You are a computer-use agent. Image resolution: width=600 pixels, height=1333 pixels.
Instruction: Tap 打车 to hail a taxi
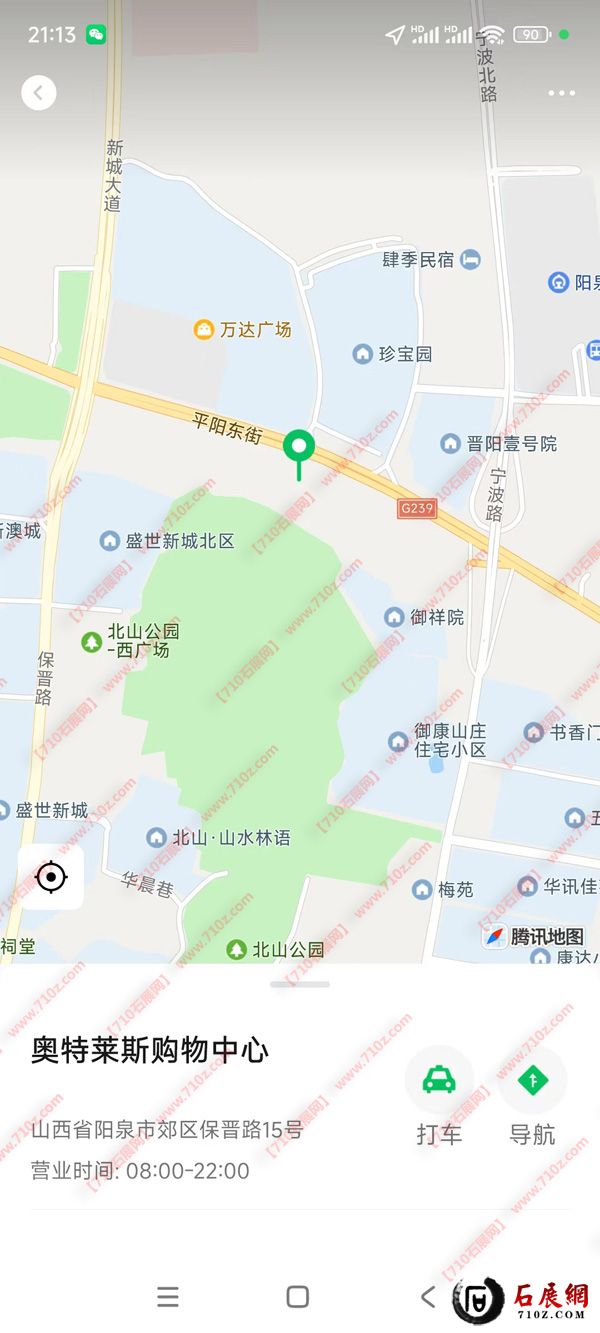pyautogui.click(x=439, y=1081)
